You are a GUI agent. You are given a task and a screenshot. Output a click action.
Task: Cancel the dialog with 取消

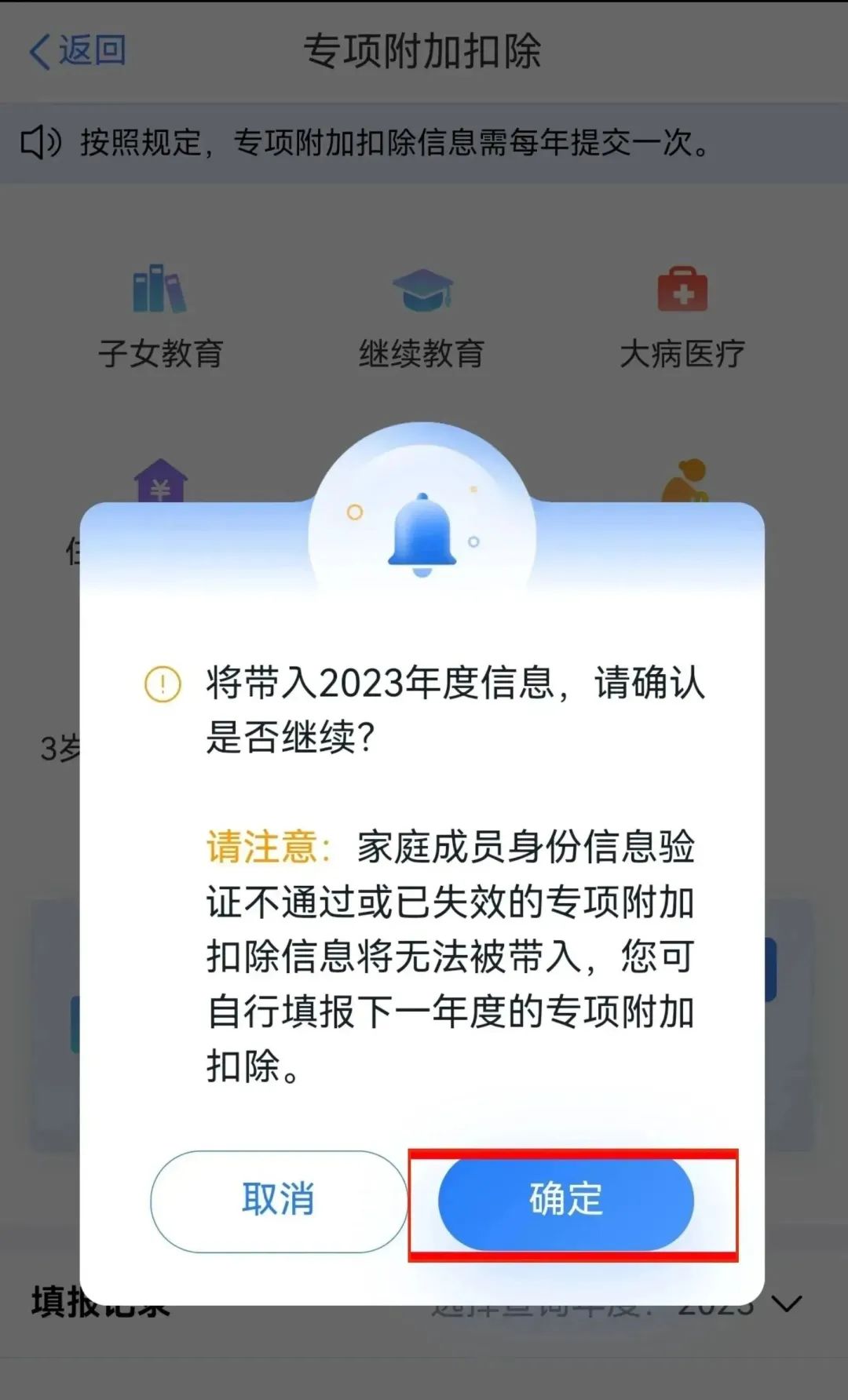click(x=279, y=1201)
